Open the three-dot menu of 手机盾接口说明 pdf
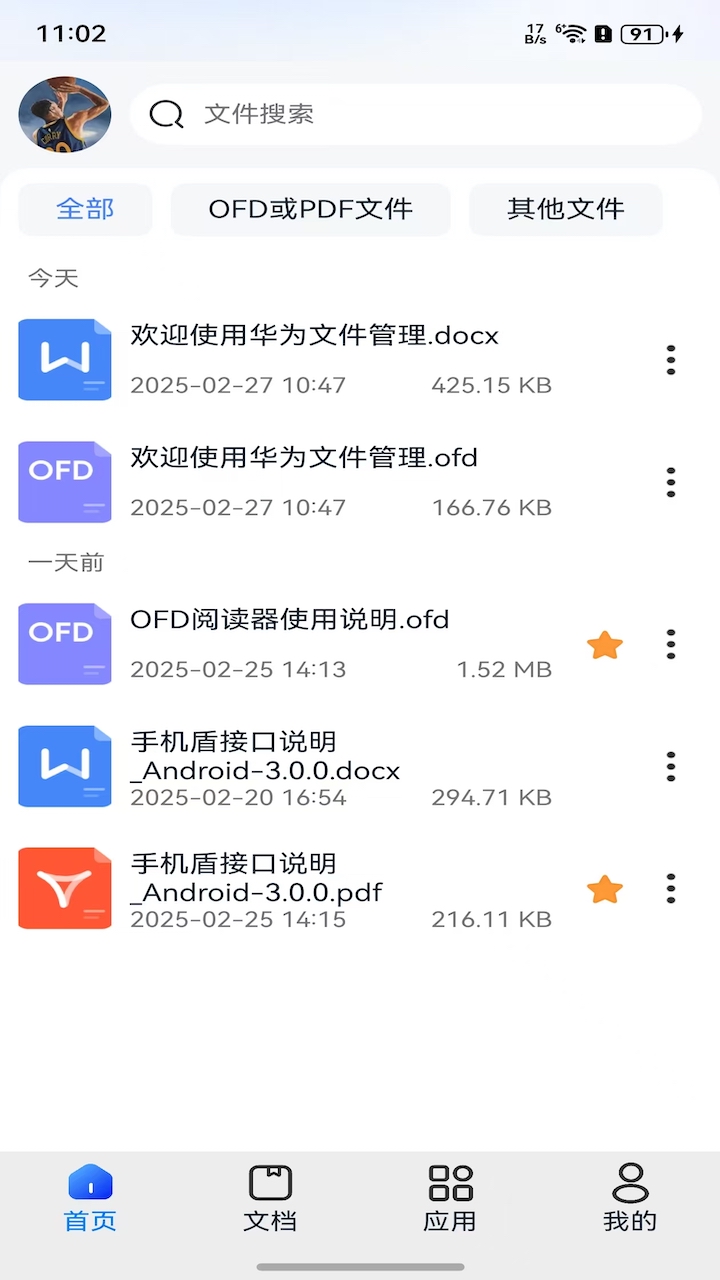Image resolution: width=720 pixels, height=1280 pixels. [x=671, y=888]
